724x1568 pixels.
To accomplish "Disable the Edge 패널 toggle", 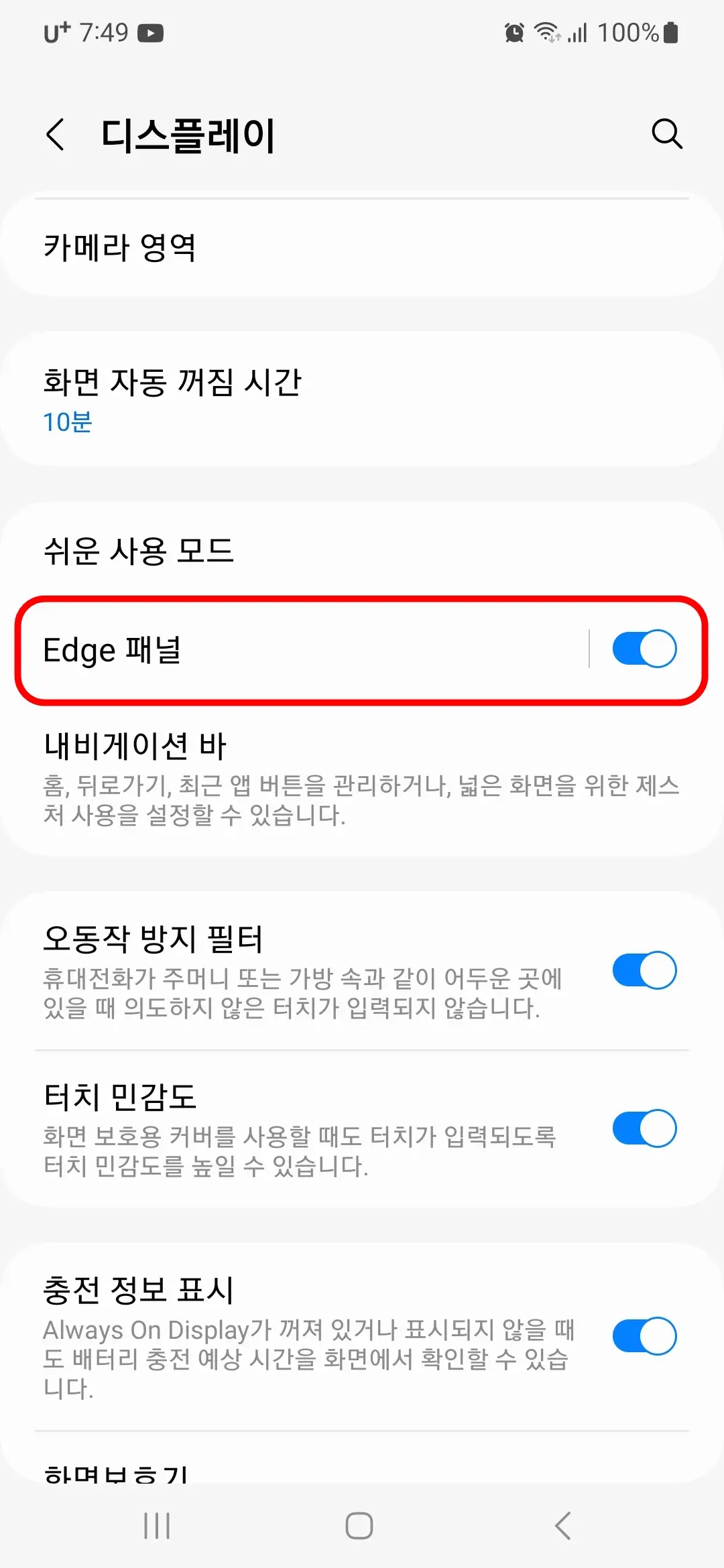I will [x=644, y=647].
